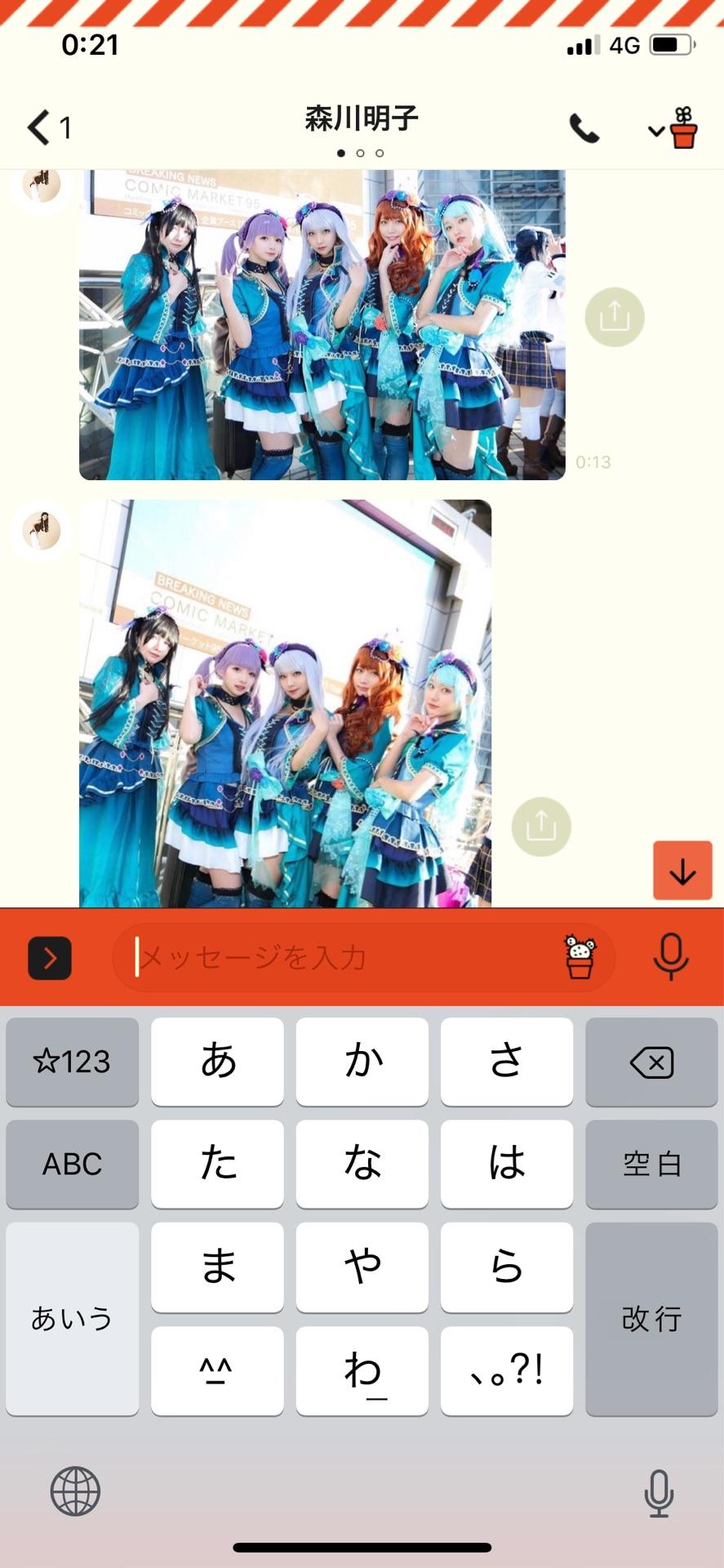Viewport: 724px width, 1568px height.
Task: Open the second cosplay group photo
Action: (x=285, y=703)
